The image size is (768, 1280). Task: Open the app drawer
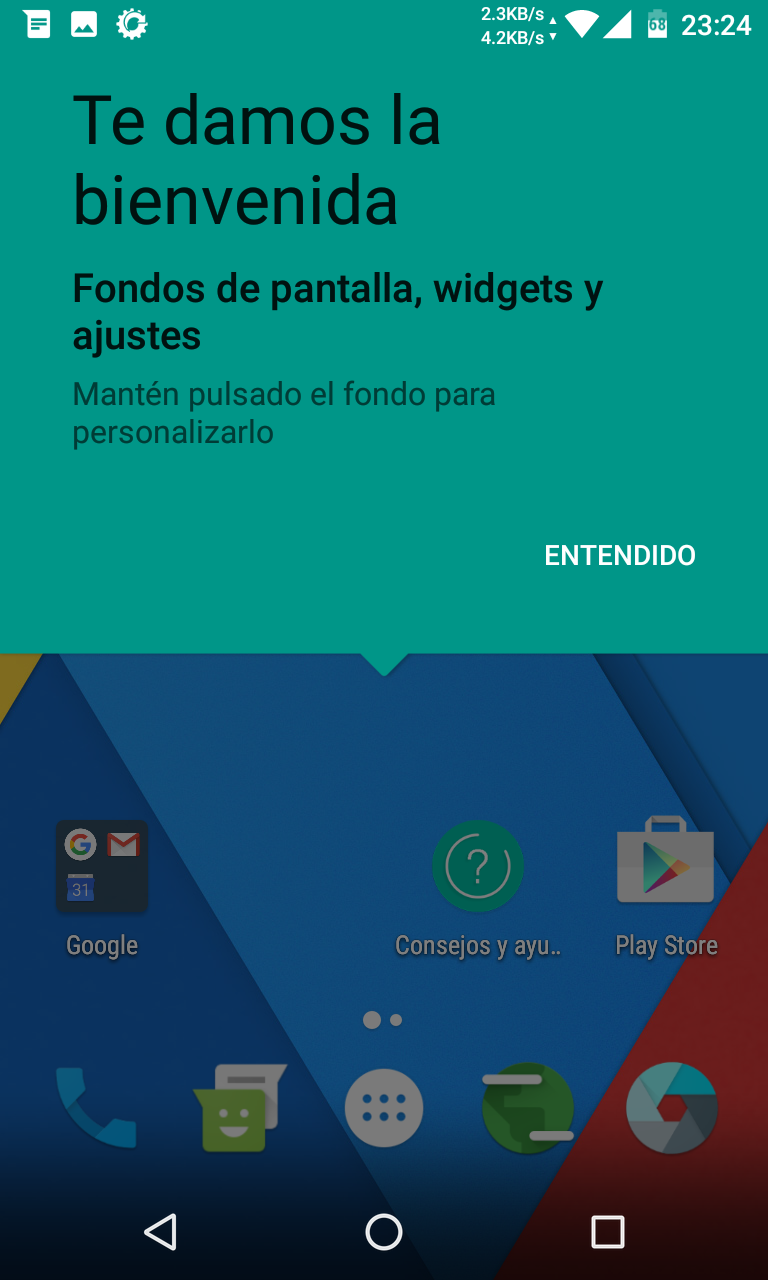click(384, 1108)
